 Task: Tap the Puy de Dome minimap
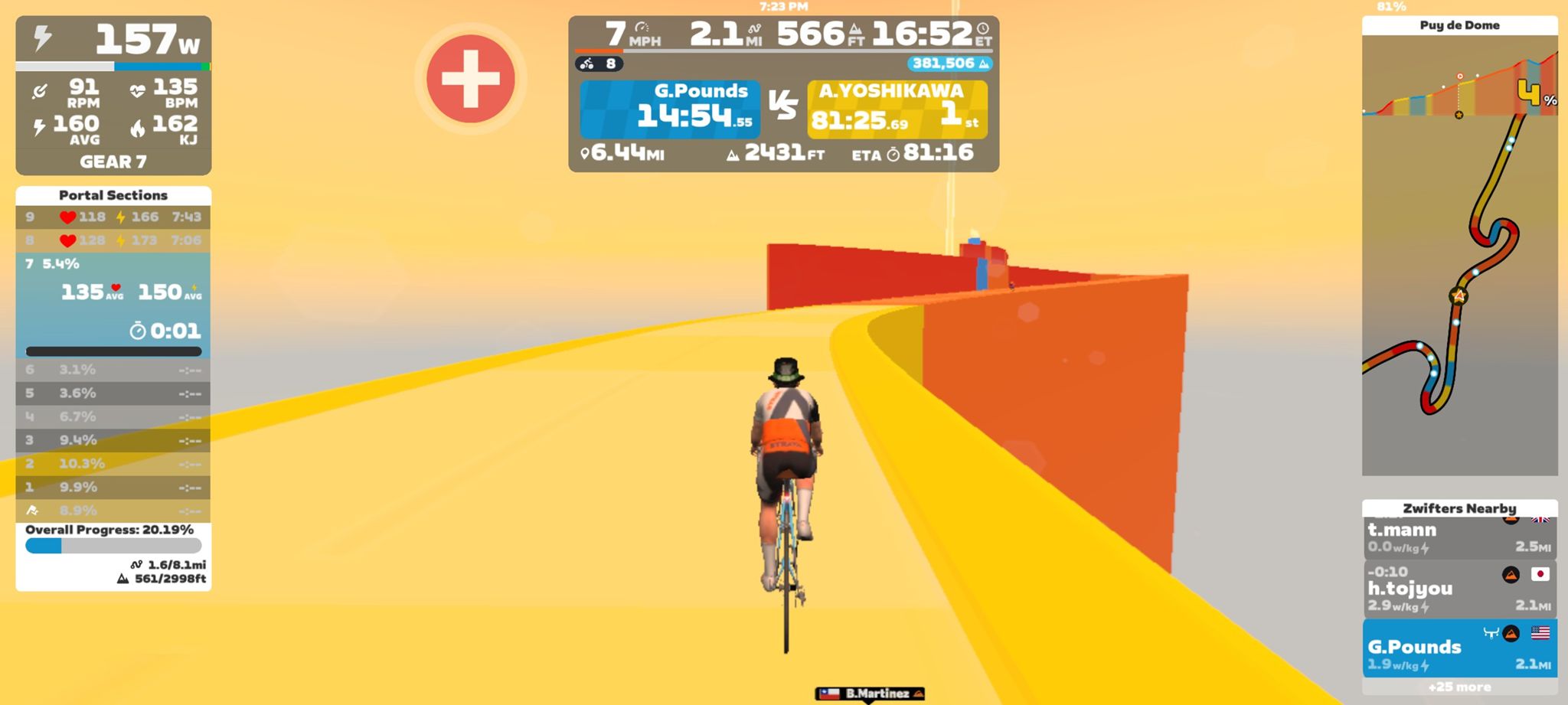(x=1459, y=253)
